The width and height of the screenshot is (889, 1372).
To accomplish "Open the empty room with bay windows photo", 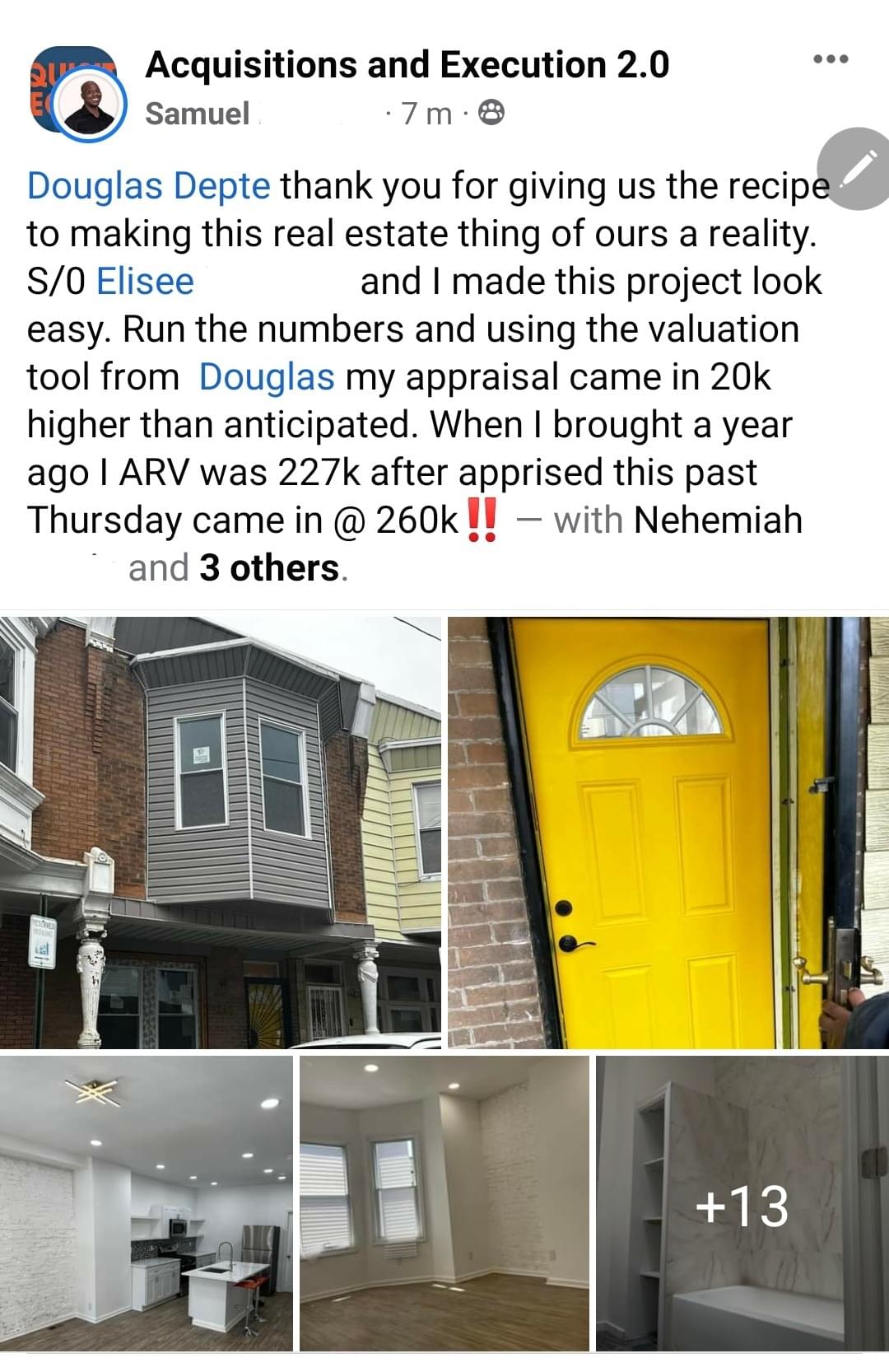I will [444, 1204].
